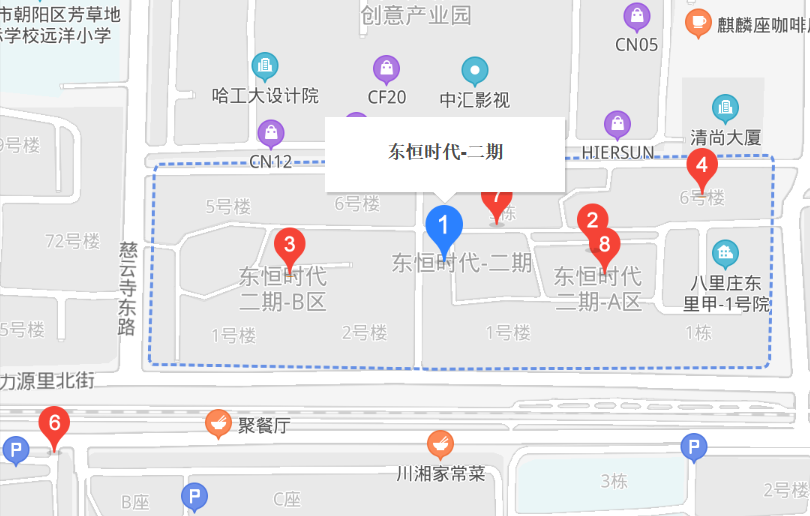810x516 pixels.
Task: Tap the CF20 shopping icon
Action: coord(386,69)
